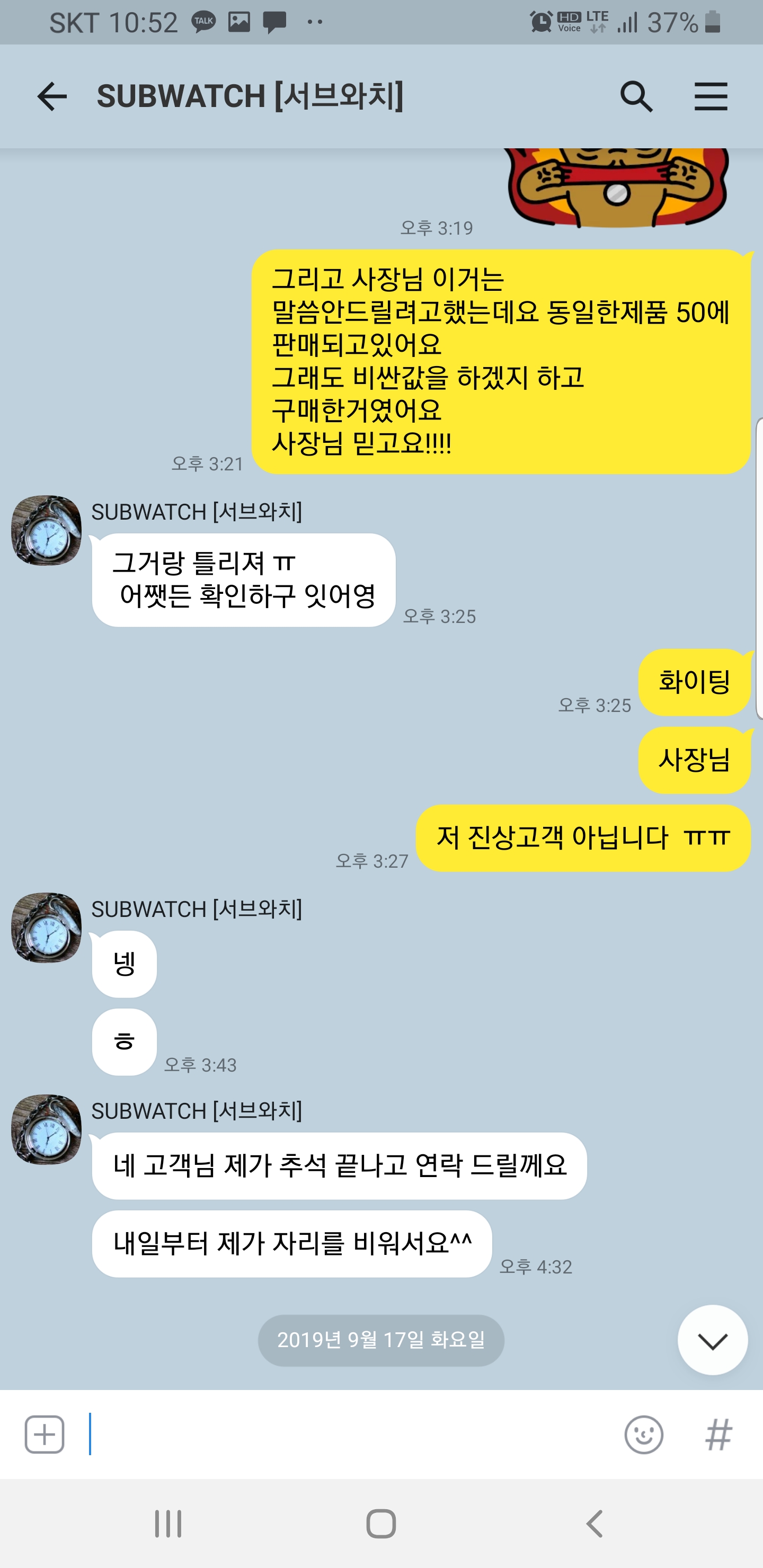Go back from the SUBWATCH chat
Screen dimensions: 763x1568
point(52,97)
